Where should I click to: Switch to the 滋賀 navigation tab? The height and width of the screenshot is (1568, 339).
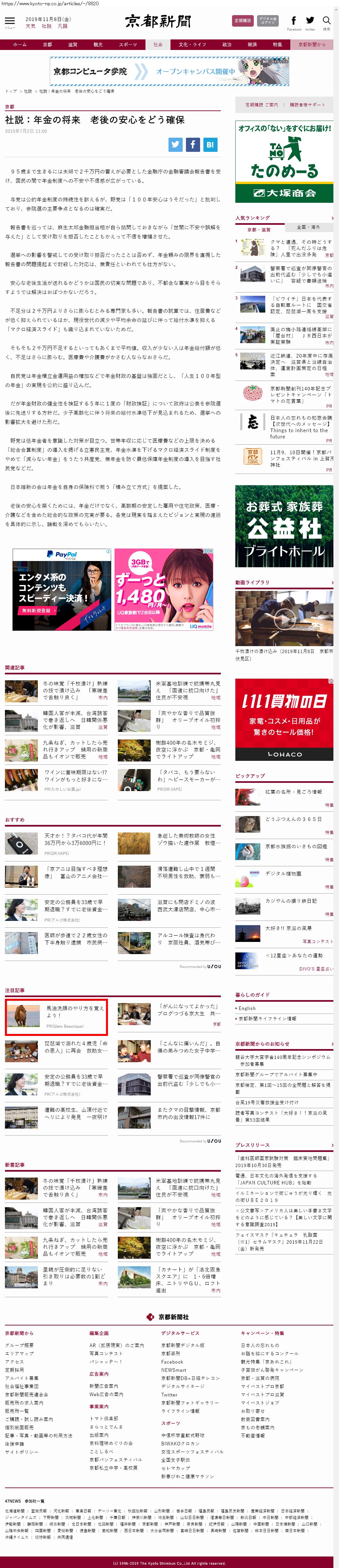tap(72, 44)
